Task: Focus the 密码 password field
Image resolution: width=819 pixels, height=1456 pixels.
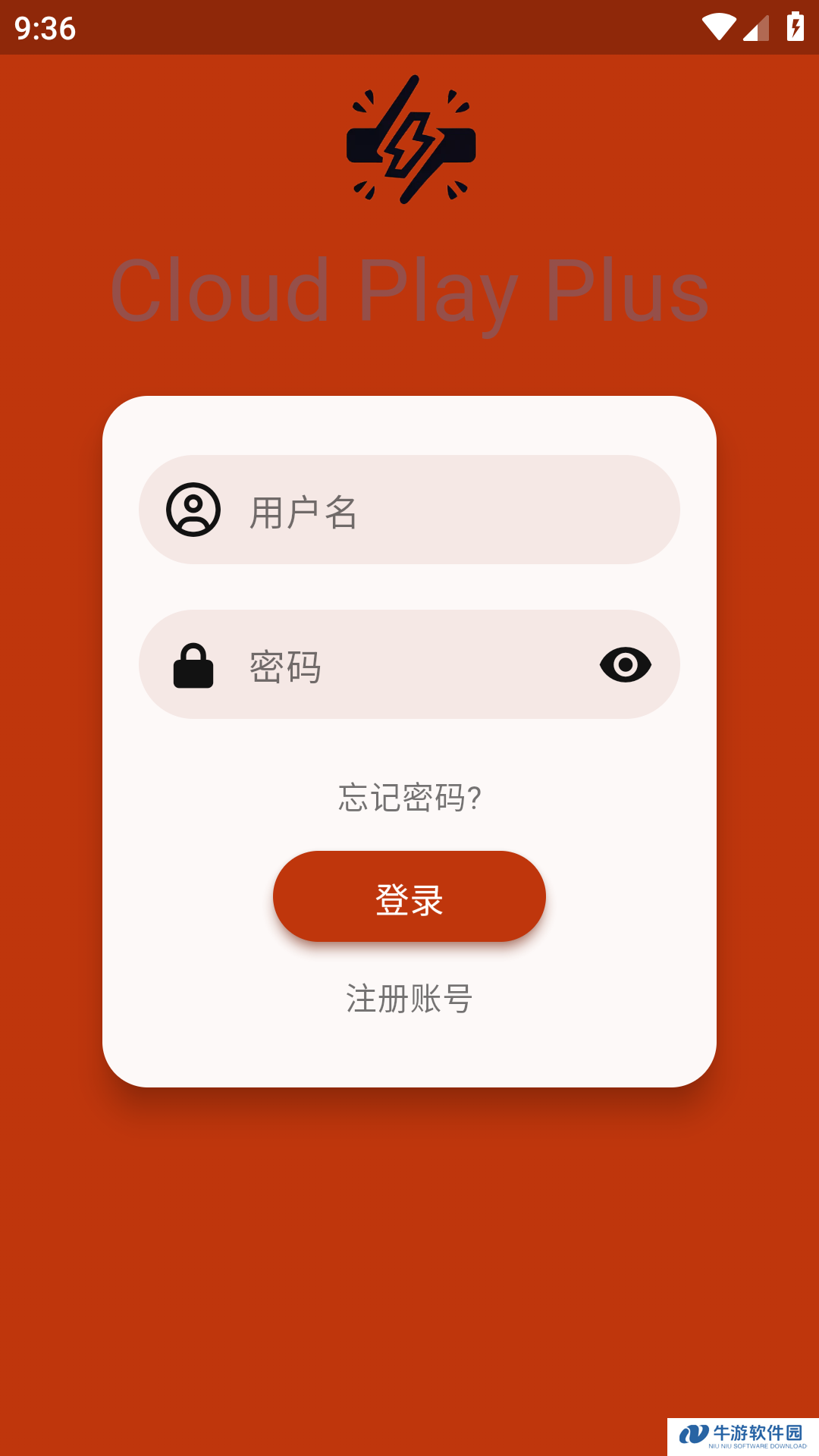Action: [409, 664]
